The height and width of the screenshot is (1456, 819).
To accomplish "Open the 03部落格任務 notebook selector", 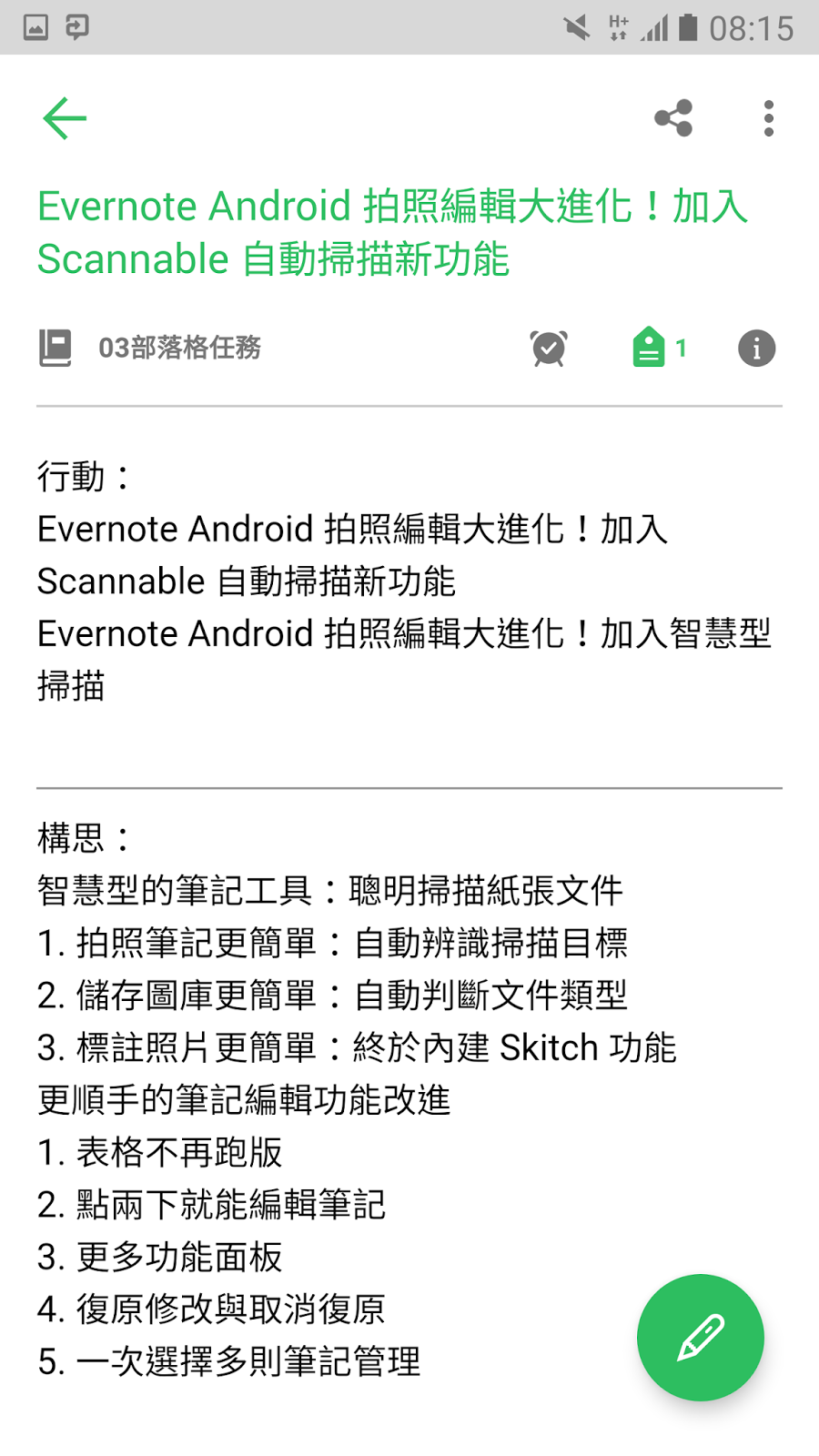I will tap(151, 348).
